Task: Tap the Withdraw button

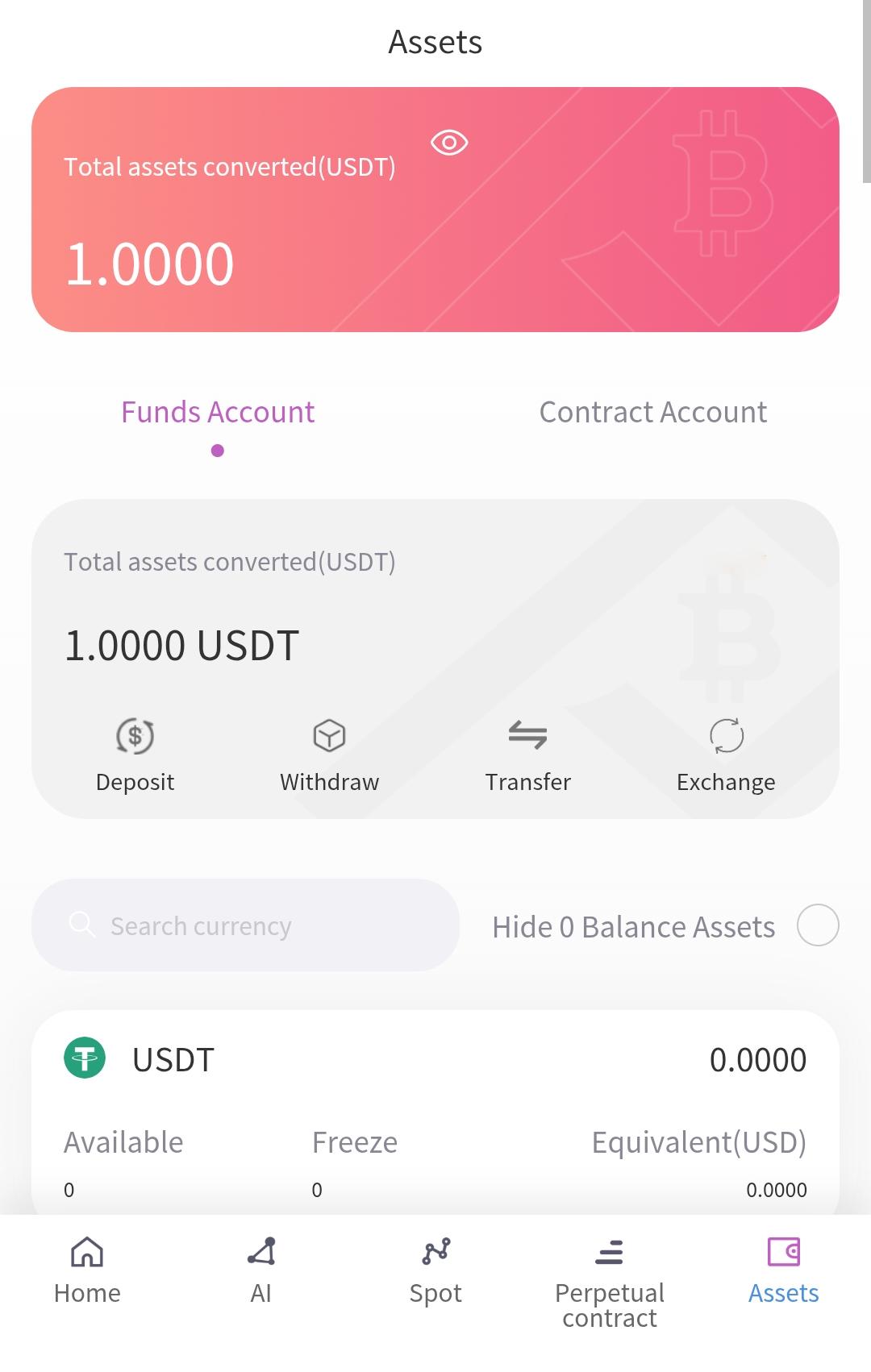Action: tap(329, 755)
